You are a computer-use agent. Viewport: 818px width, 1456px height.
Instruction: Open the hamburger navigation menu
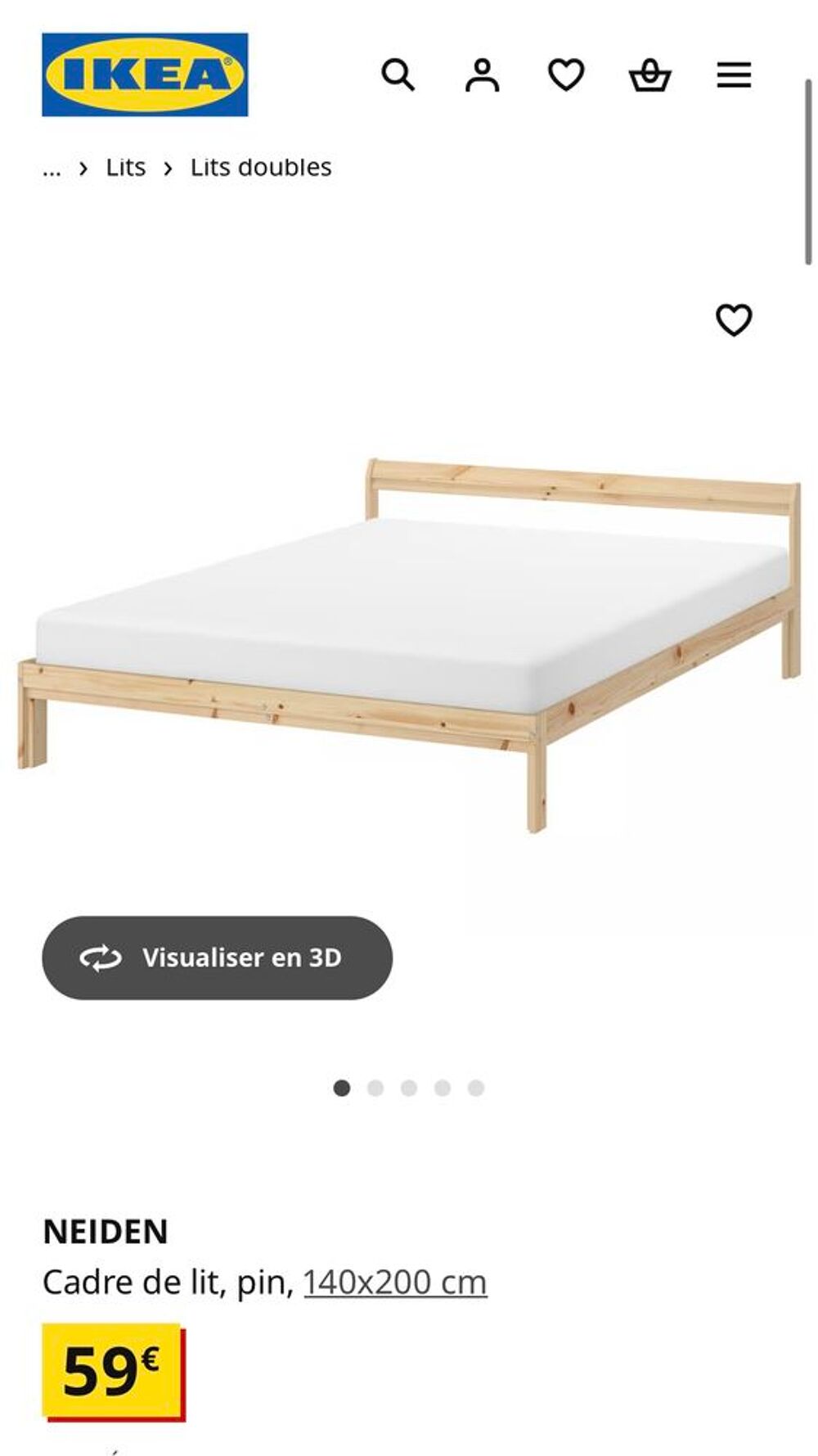tap(734, 74)
